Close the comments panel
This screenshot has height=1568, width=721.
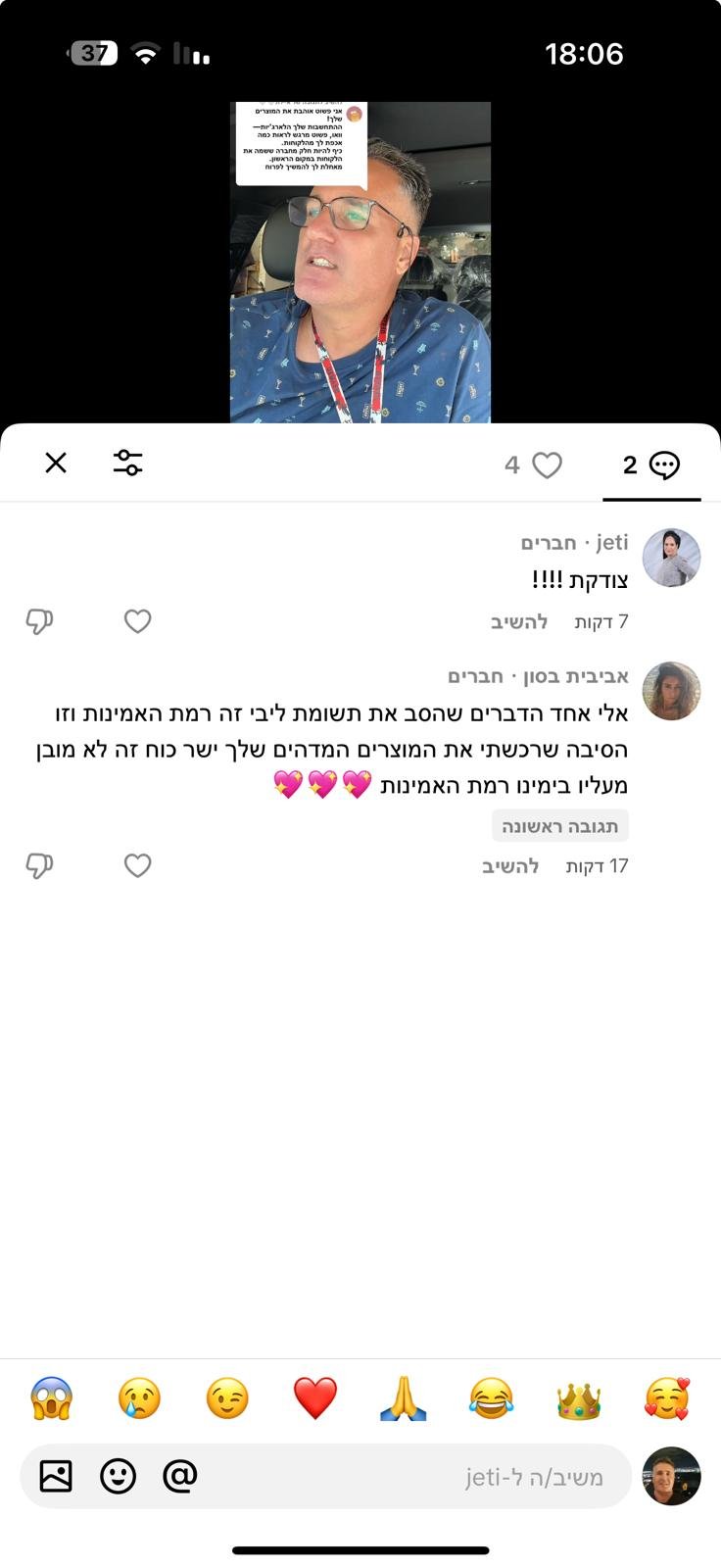click(x=56, y=463)
